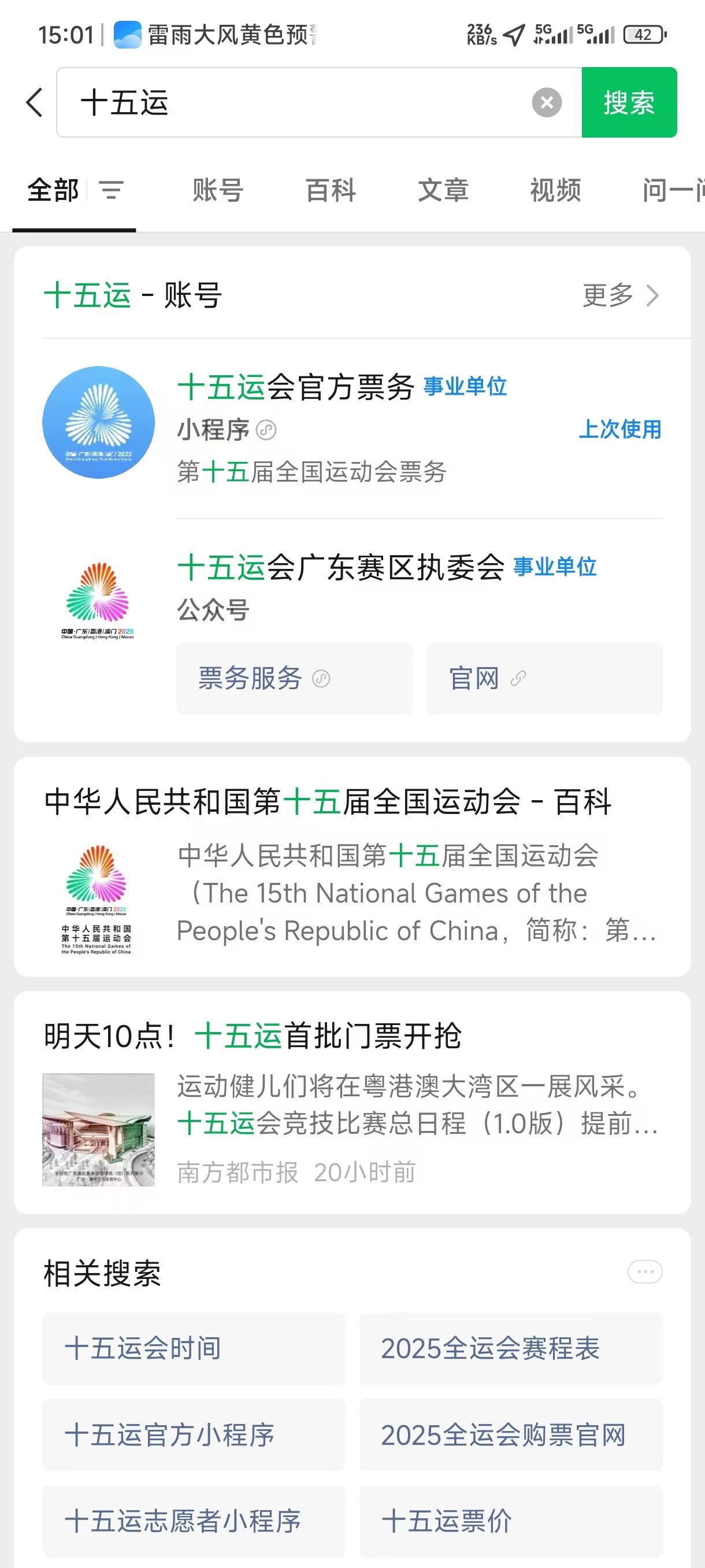Tap the green 搜索 button
The width and height of the screenshot is (705, 1568).
pyautogui.click(x=629, y=102)
